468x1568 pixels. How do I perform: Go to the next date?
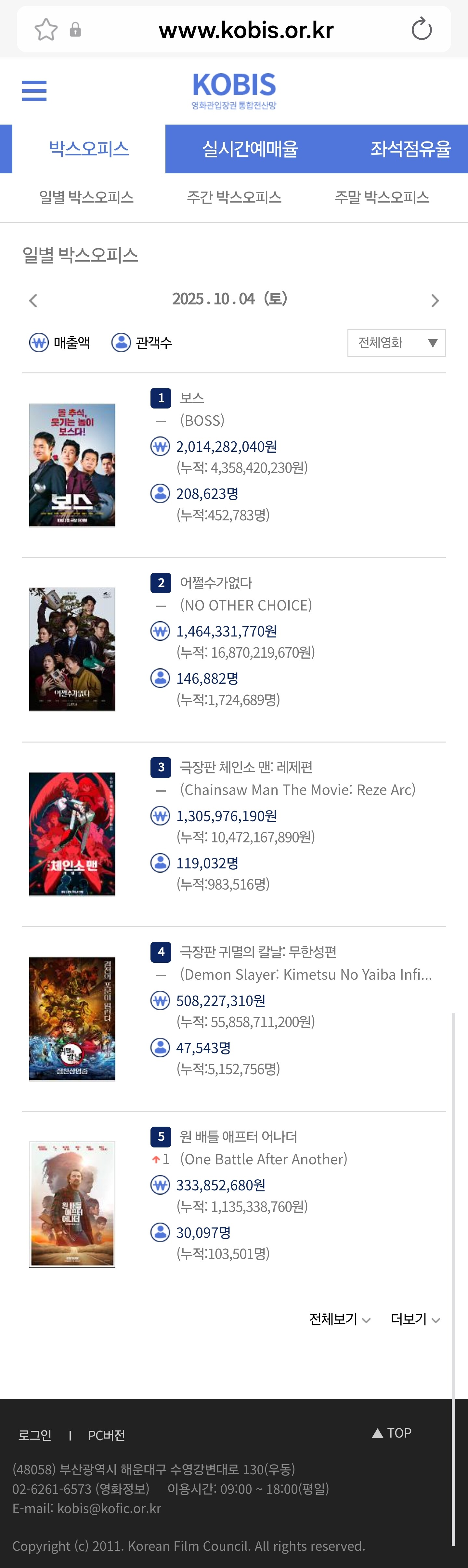(435, 301)
